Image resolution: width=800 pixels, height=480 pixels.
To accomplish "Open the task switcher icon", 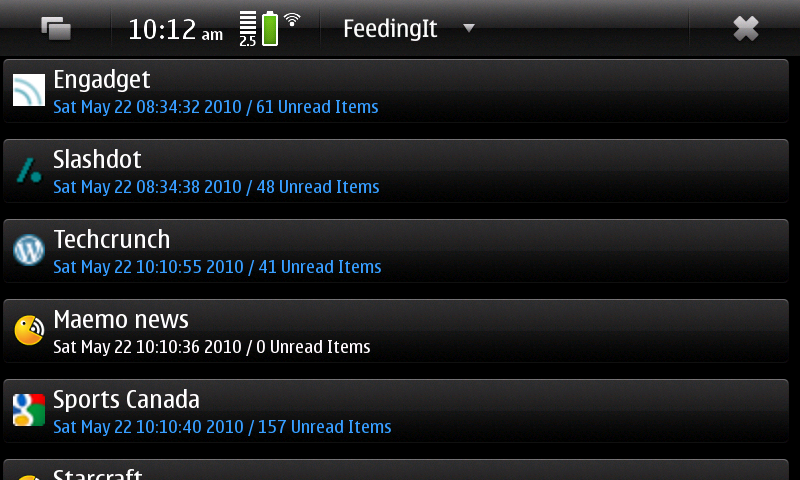I will pos(56,28).
